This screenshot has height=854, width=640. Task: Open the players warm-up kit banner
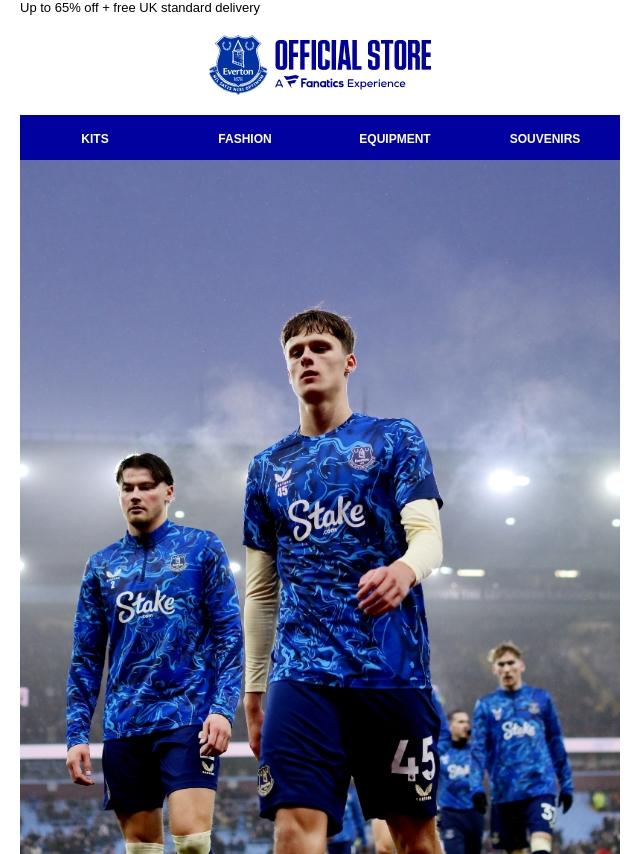click(x=320, y=506)
